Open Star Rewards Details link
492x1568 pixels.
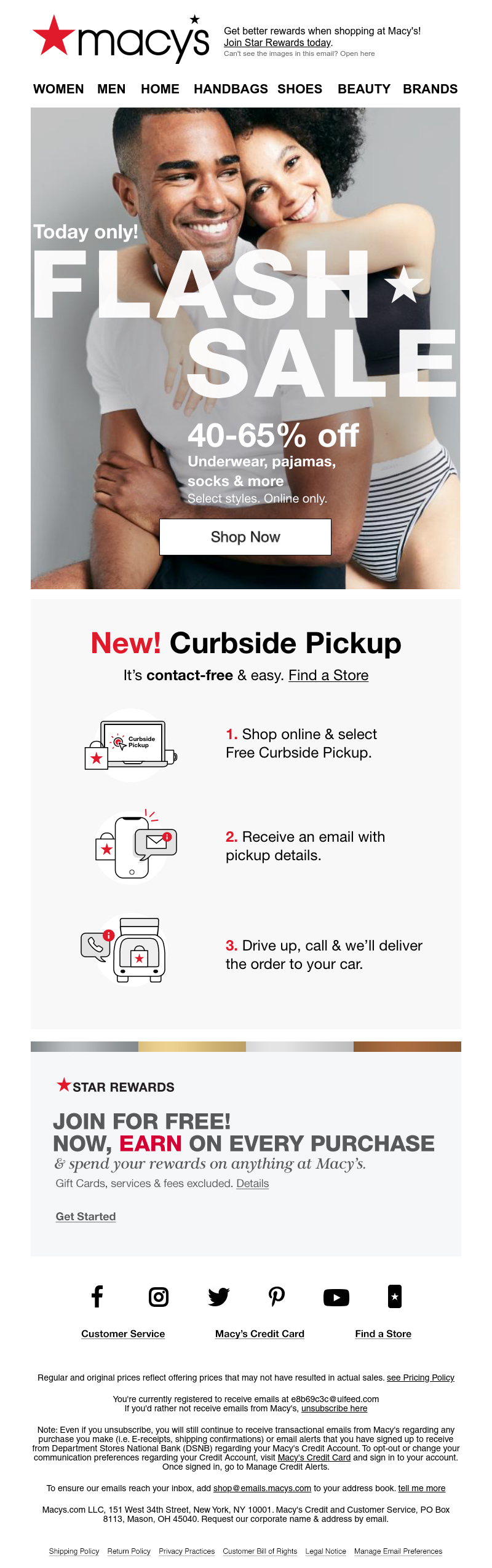[x=252, y=1183]
